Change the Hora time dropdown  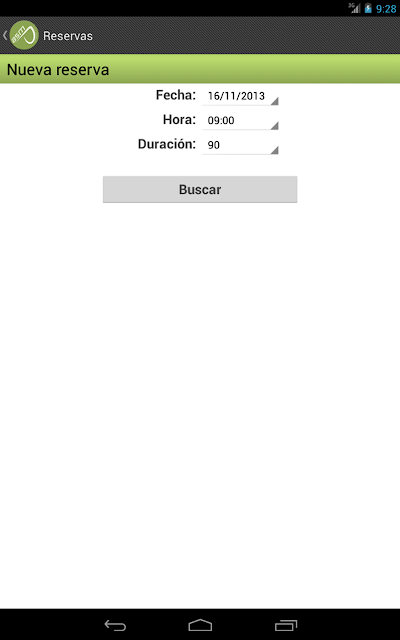click(x=240, y=121)
